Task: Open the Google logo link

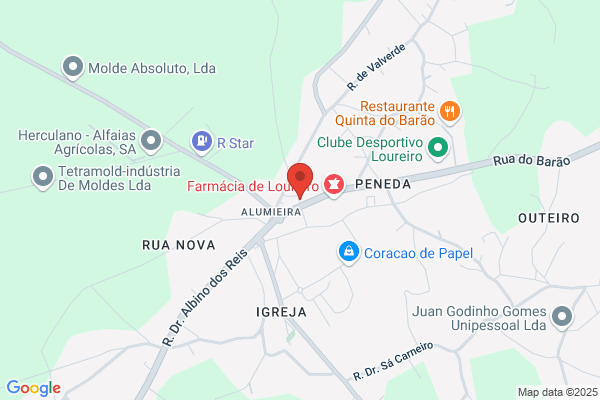Action: (x=34, y=388)
